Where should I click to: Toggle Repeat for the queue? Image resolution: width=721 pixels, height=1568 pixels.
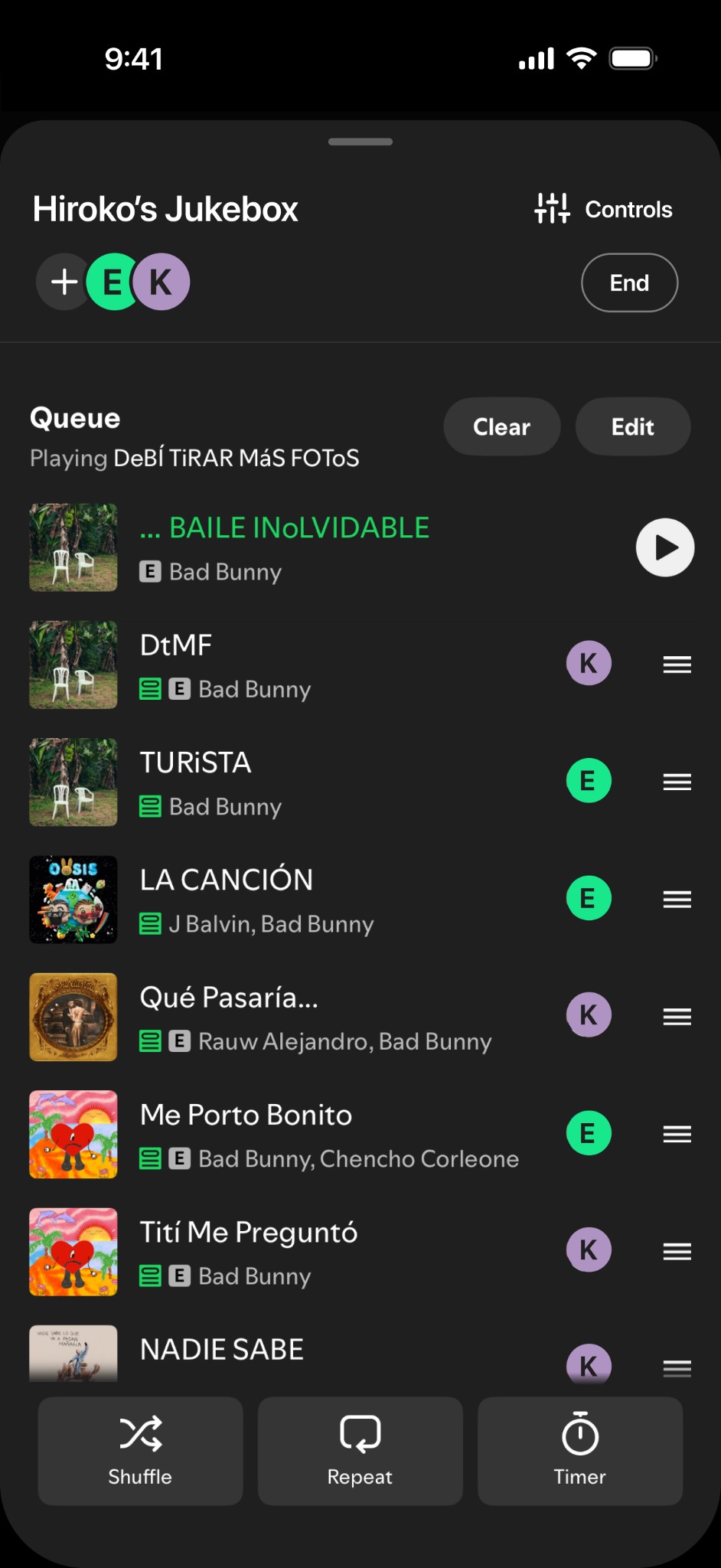tap(360, 1450)
